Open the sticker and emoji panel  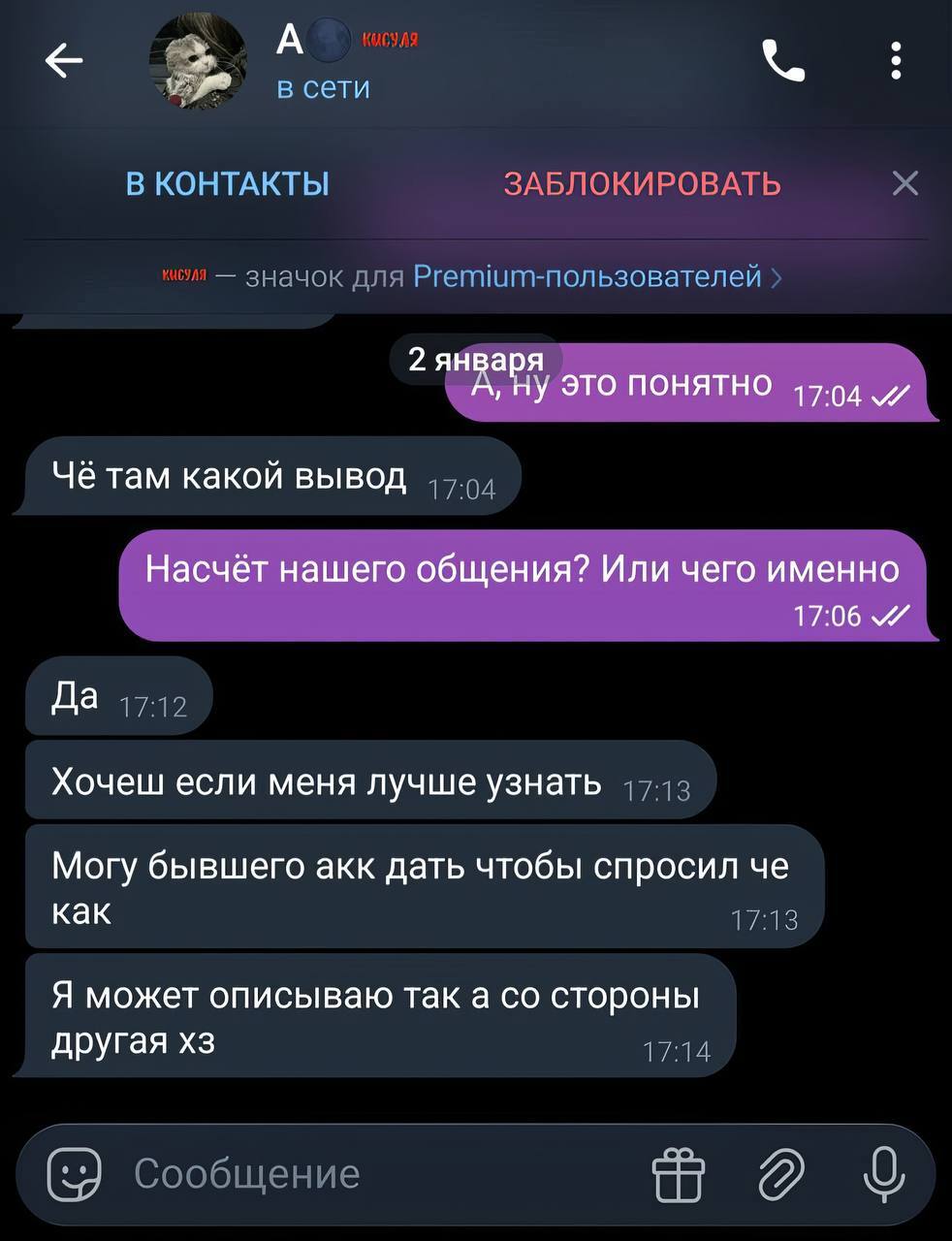pyautogui.click(x=75, y=1174)
